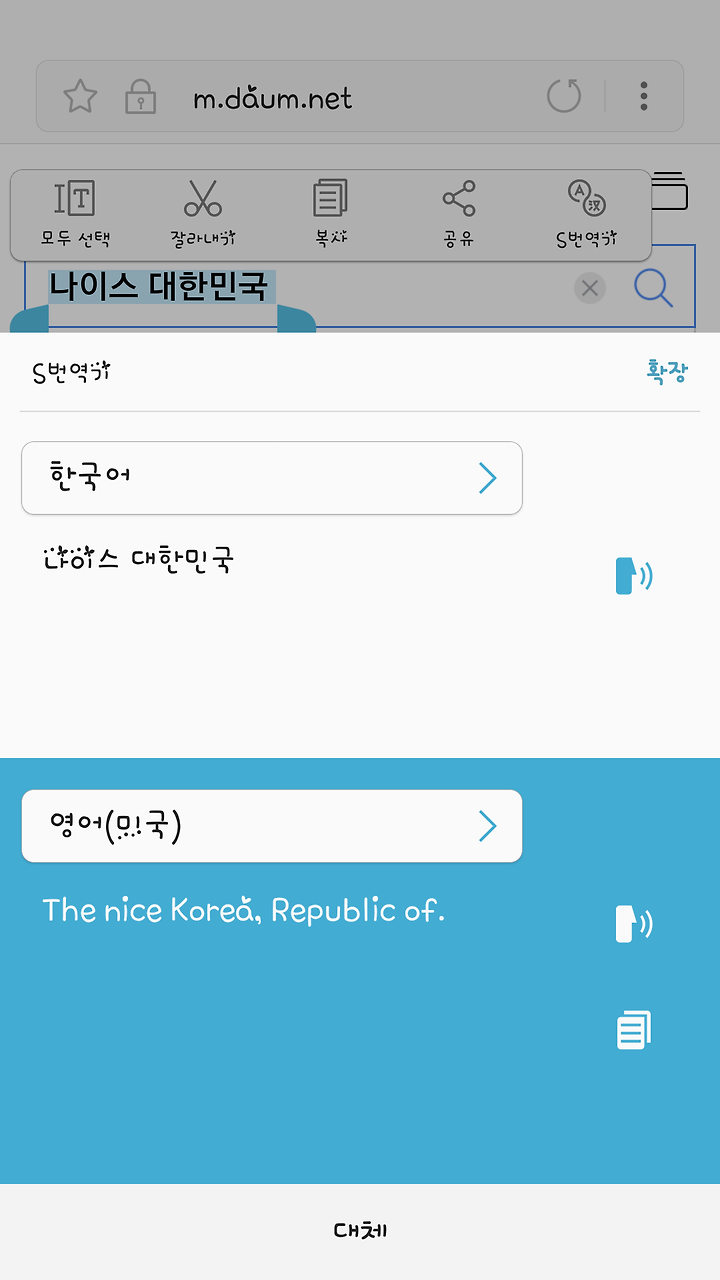
Task: Listen to the Korean source text
Action: (x=633, y=576)
